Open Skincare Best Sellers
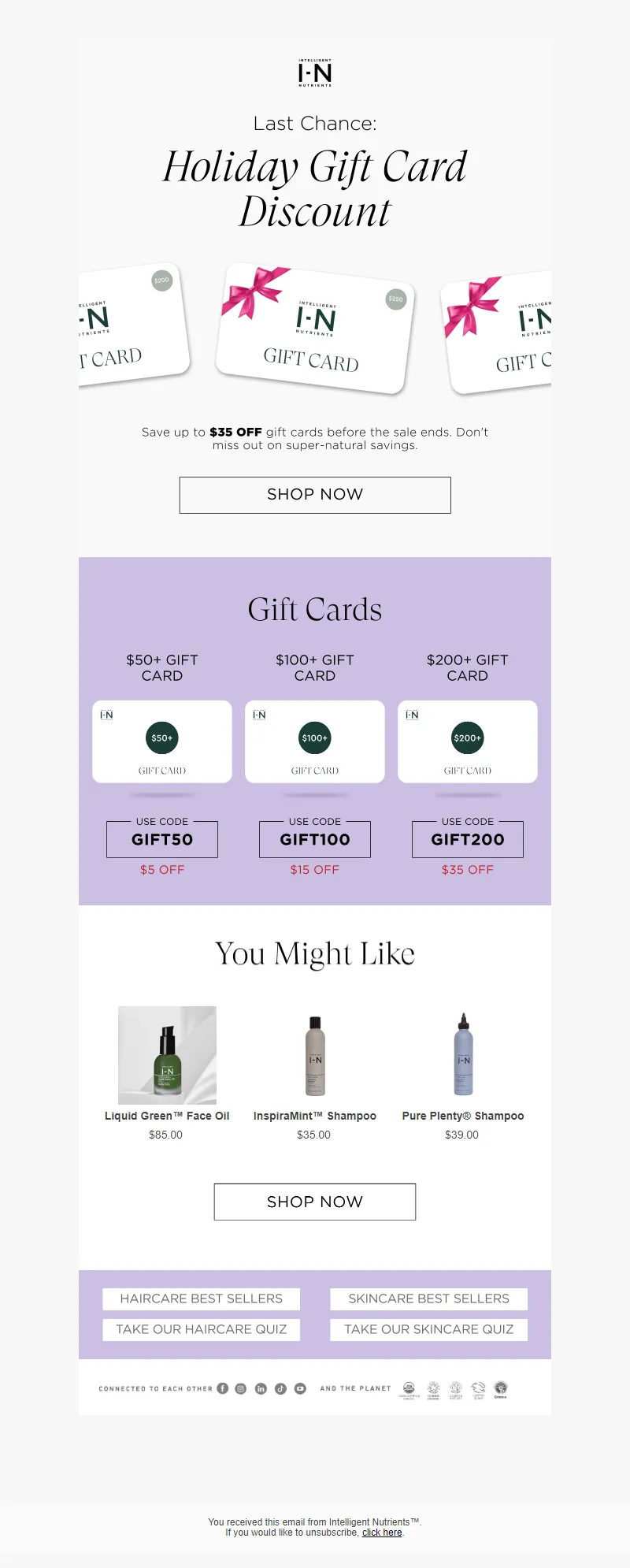Image resolution: width=630 pixels, height=1568 pixels. [429, 1299]
